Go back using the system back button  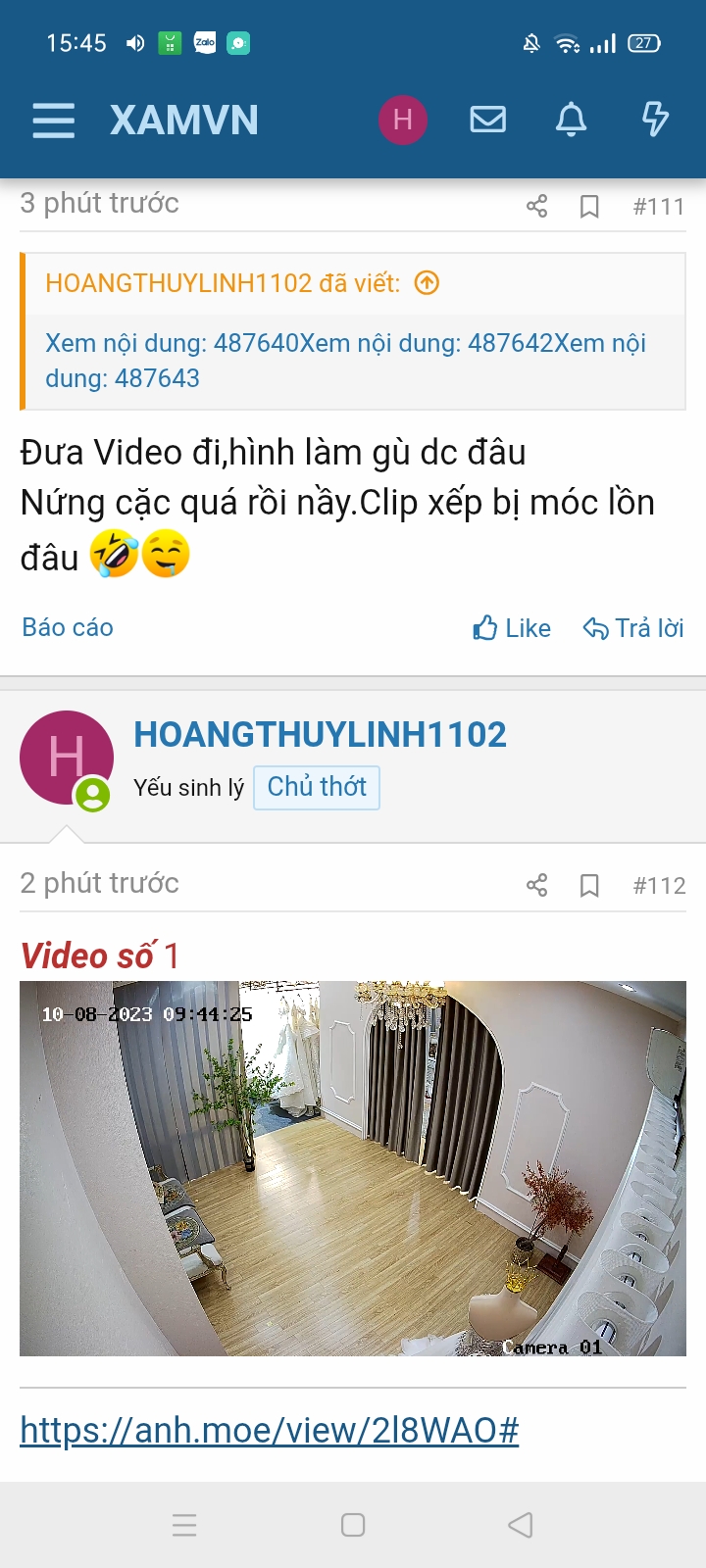click(521, 1525)
